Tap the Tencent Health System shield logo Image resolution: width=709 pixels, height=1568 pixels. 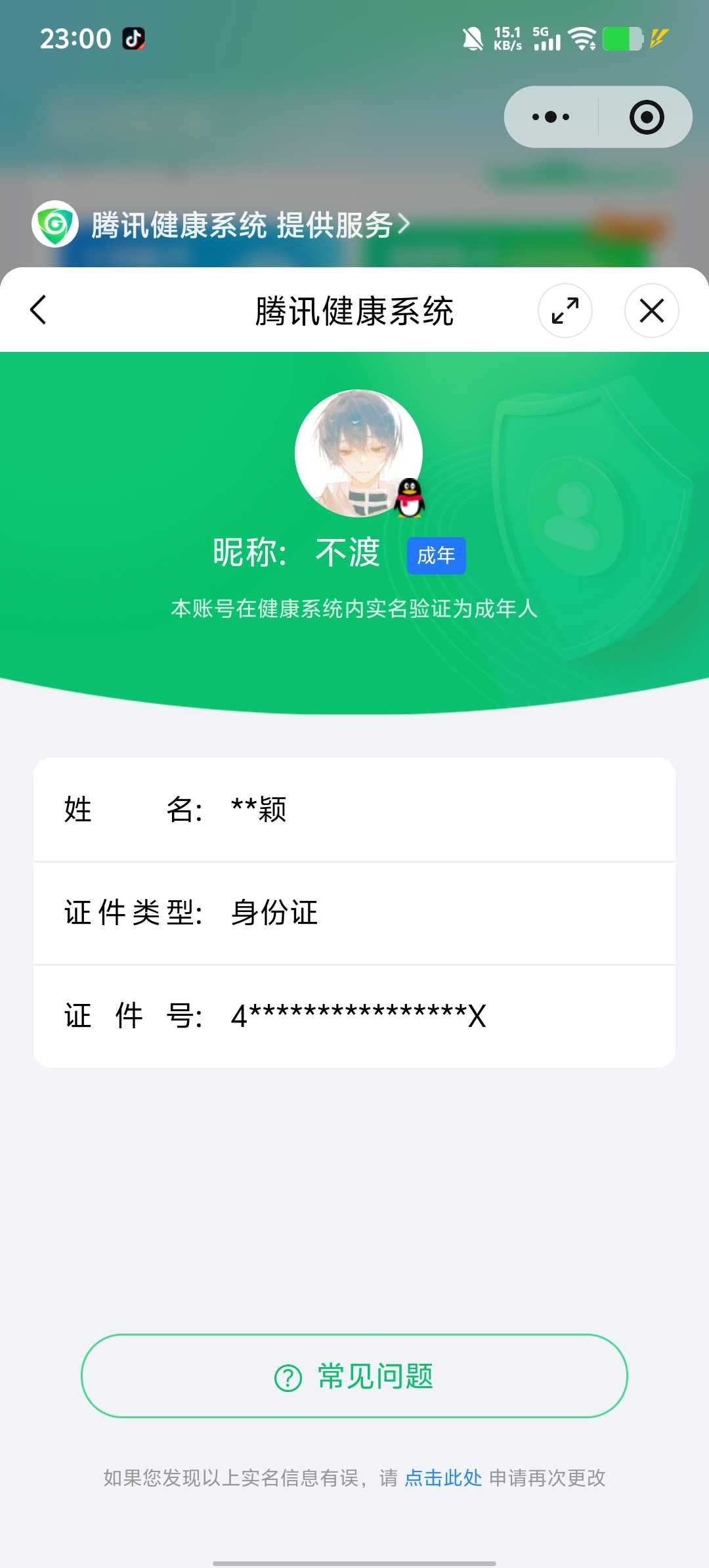point(55,223)
